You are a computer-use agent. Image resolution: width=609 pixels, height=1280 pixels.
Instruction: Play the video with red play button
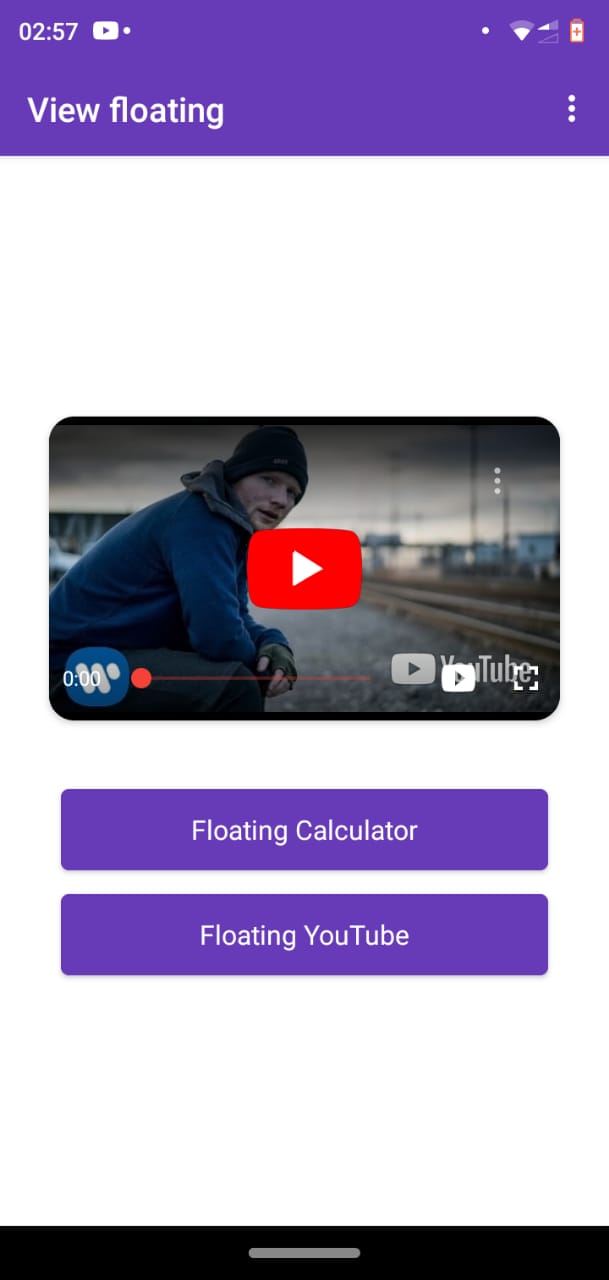tap(304, 568)
